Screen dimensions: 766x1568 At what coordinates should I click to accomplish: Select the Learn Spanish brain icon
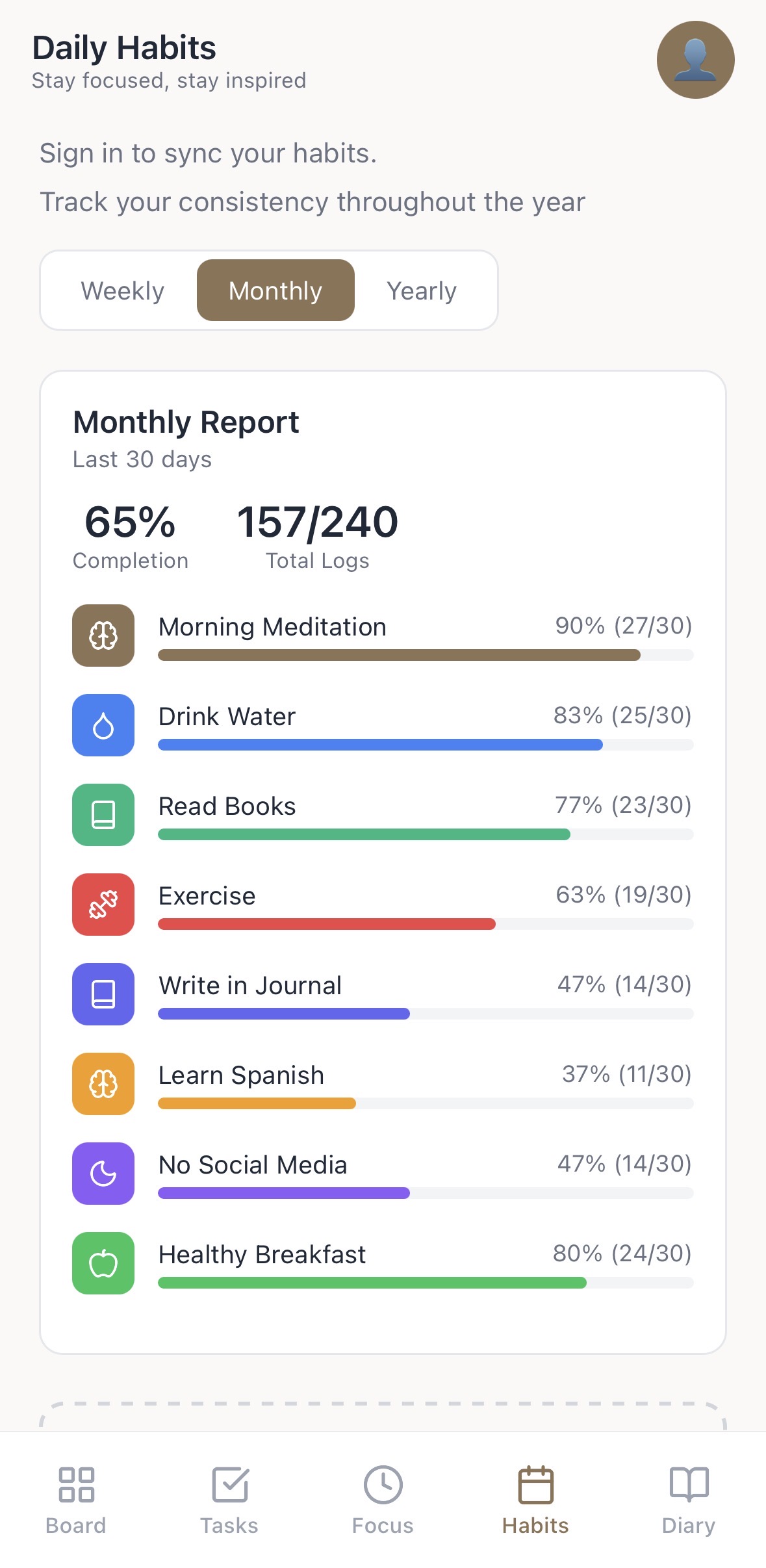click(103, 1085)
